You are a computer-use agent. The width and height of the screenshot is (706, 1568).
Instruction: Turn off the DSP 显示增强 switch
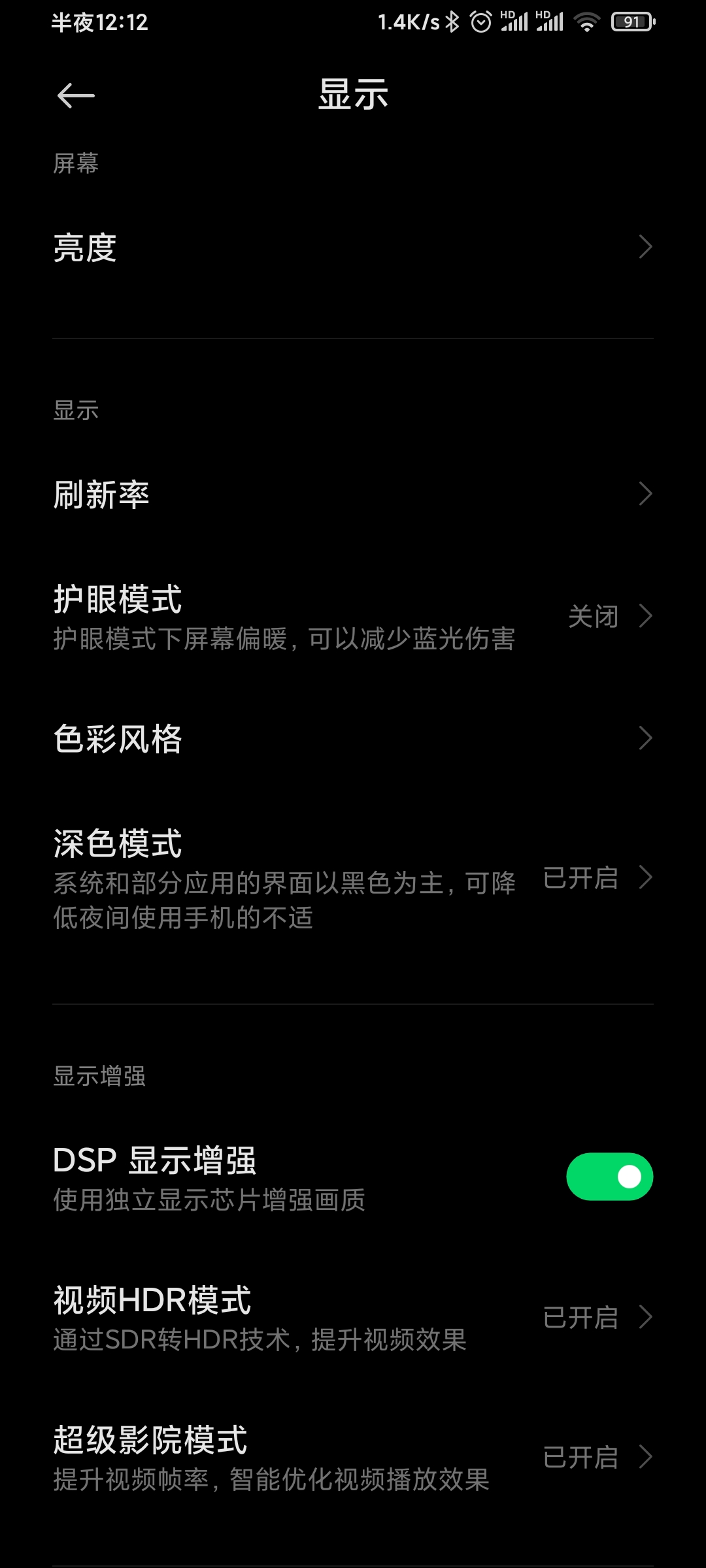point(609,1177)
